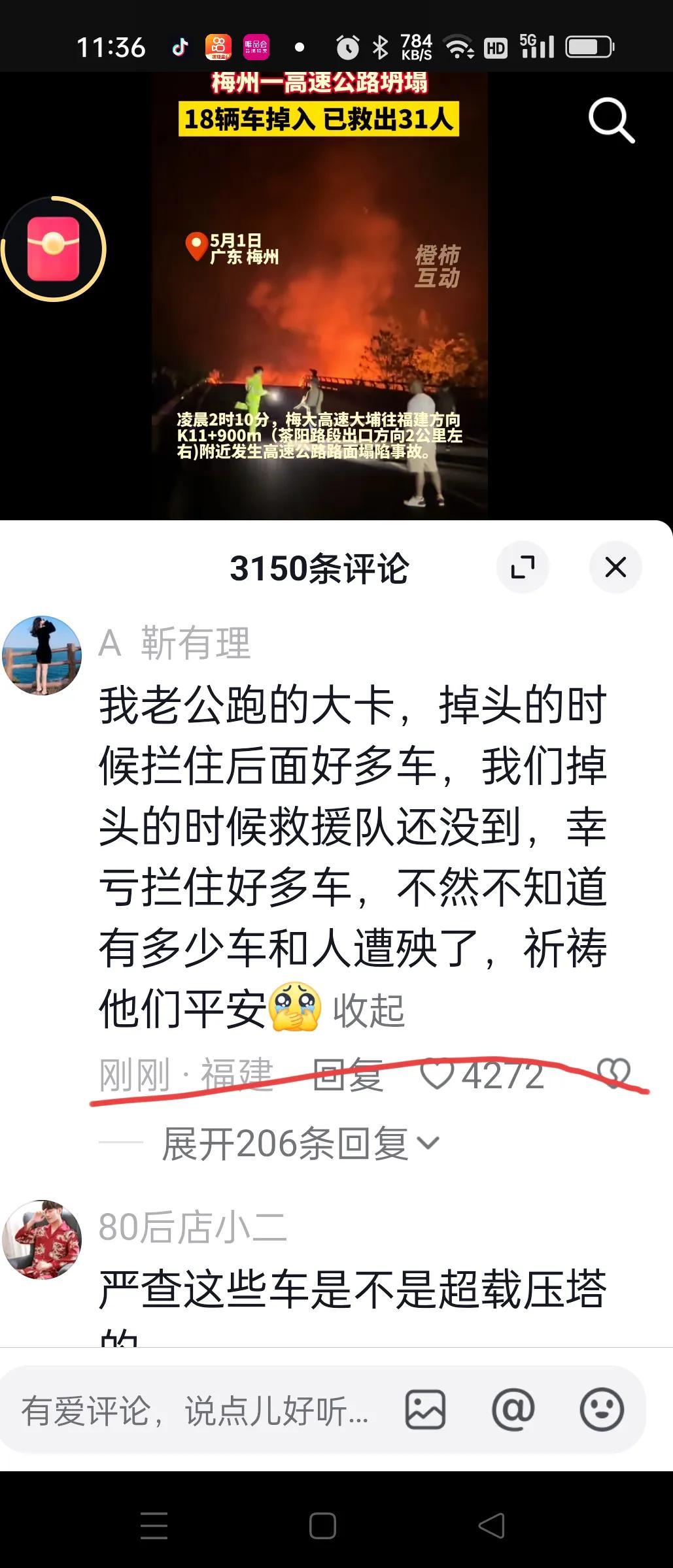Close the comments panel
Screen dimensions: 673x1568
(615, 567)
